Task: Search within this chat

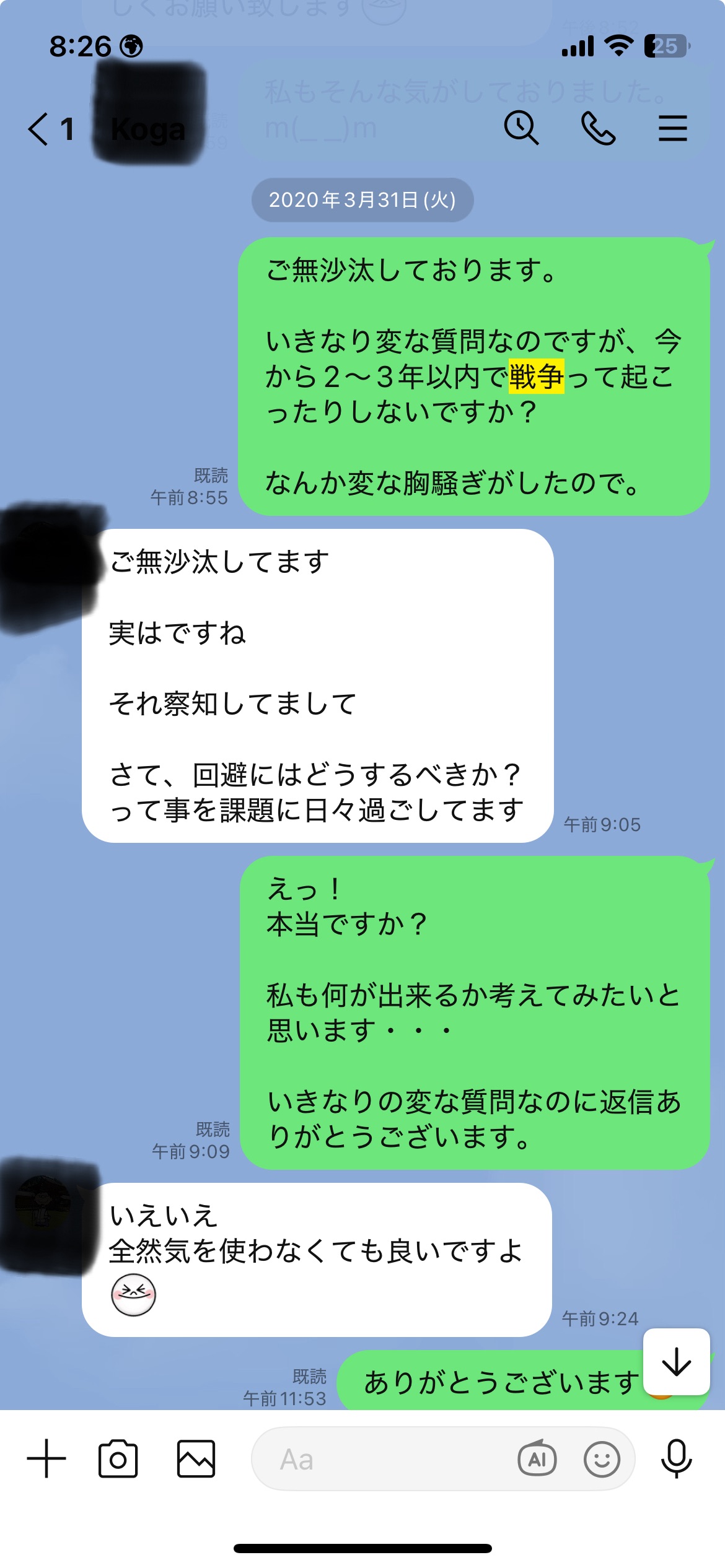Action: click(x=521, y=128)
